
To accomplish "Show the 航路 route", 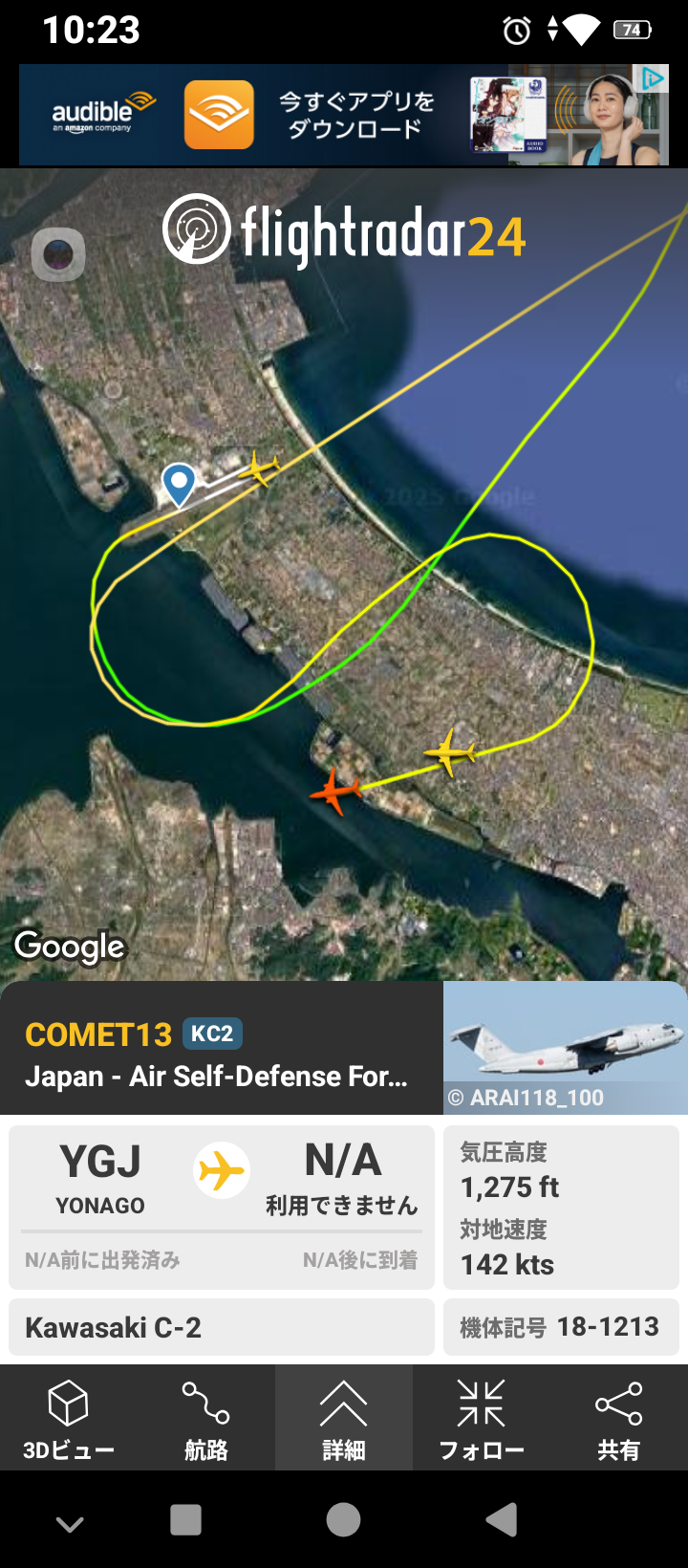I will (205, 1419).
